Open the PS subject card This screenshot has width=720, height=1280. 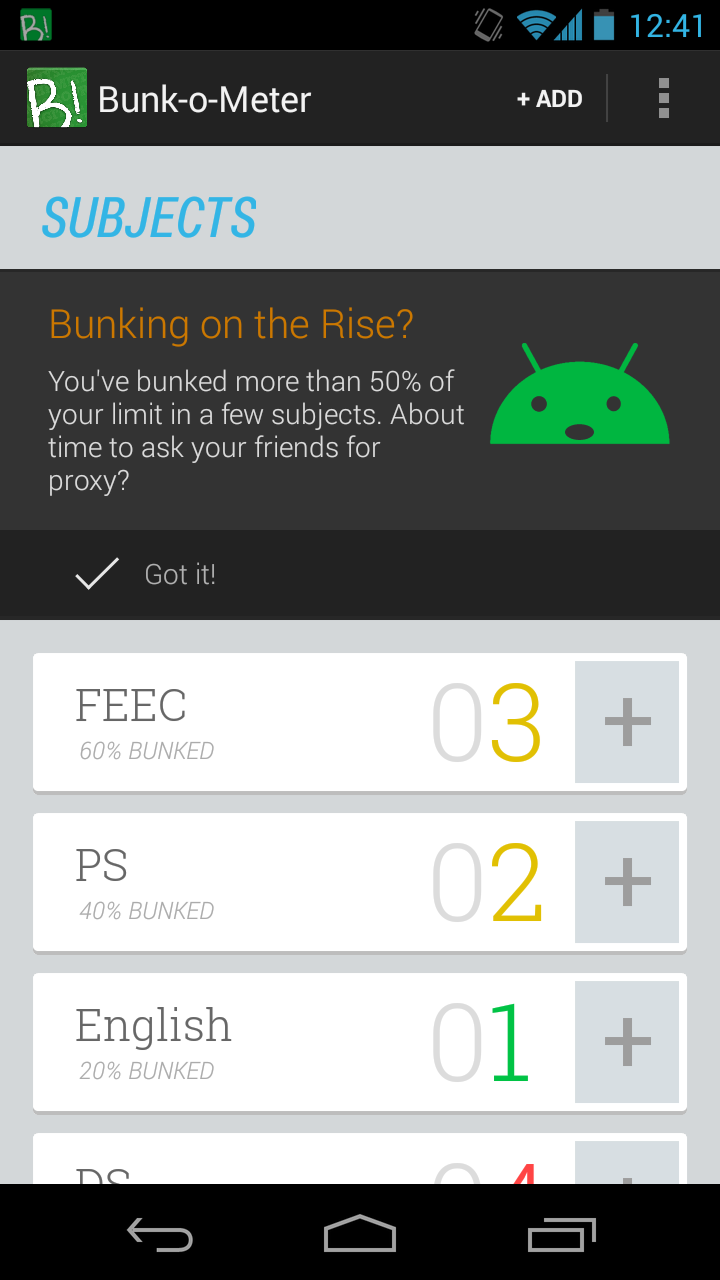pyautogui.click(x=304, y=882)
